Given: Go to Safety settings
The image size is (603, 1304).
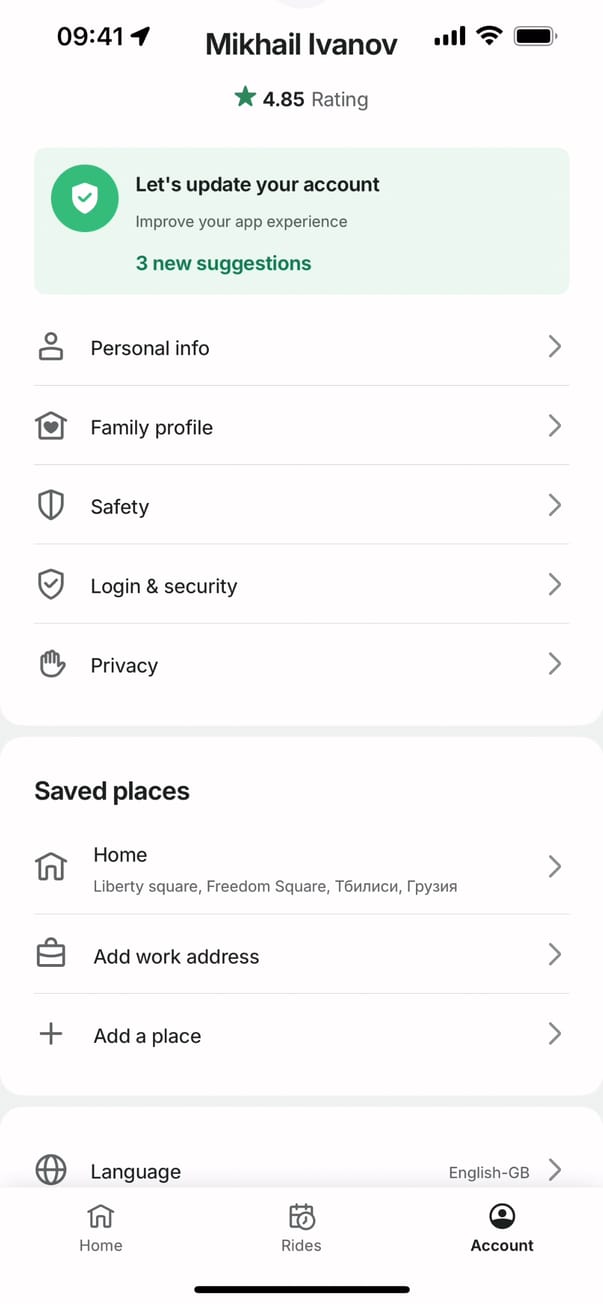Looking at the screenshot, I should [300, 507].
